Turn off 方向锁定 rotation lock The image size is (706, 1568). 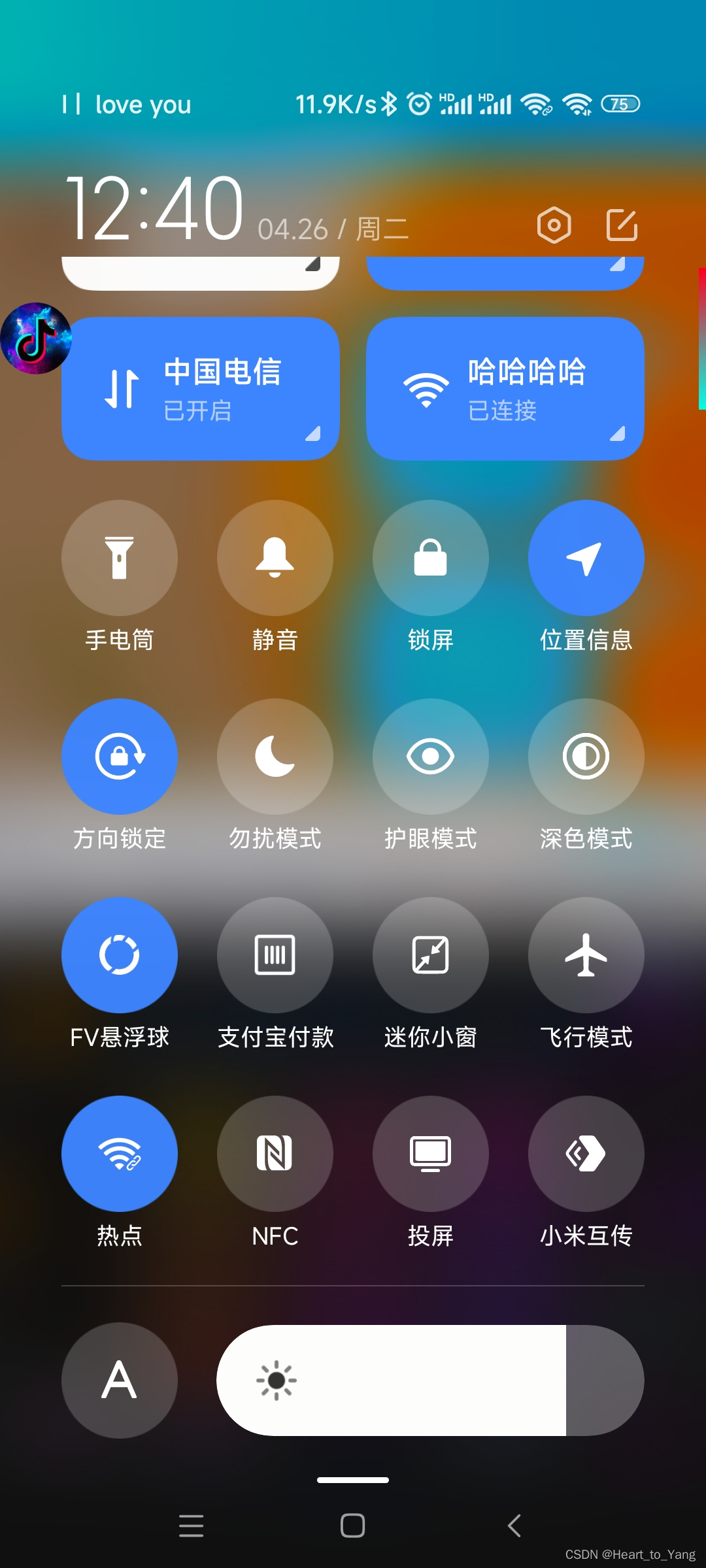[120, 757]
